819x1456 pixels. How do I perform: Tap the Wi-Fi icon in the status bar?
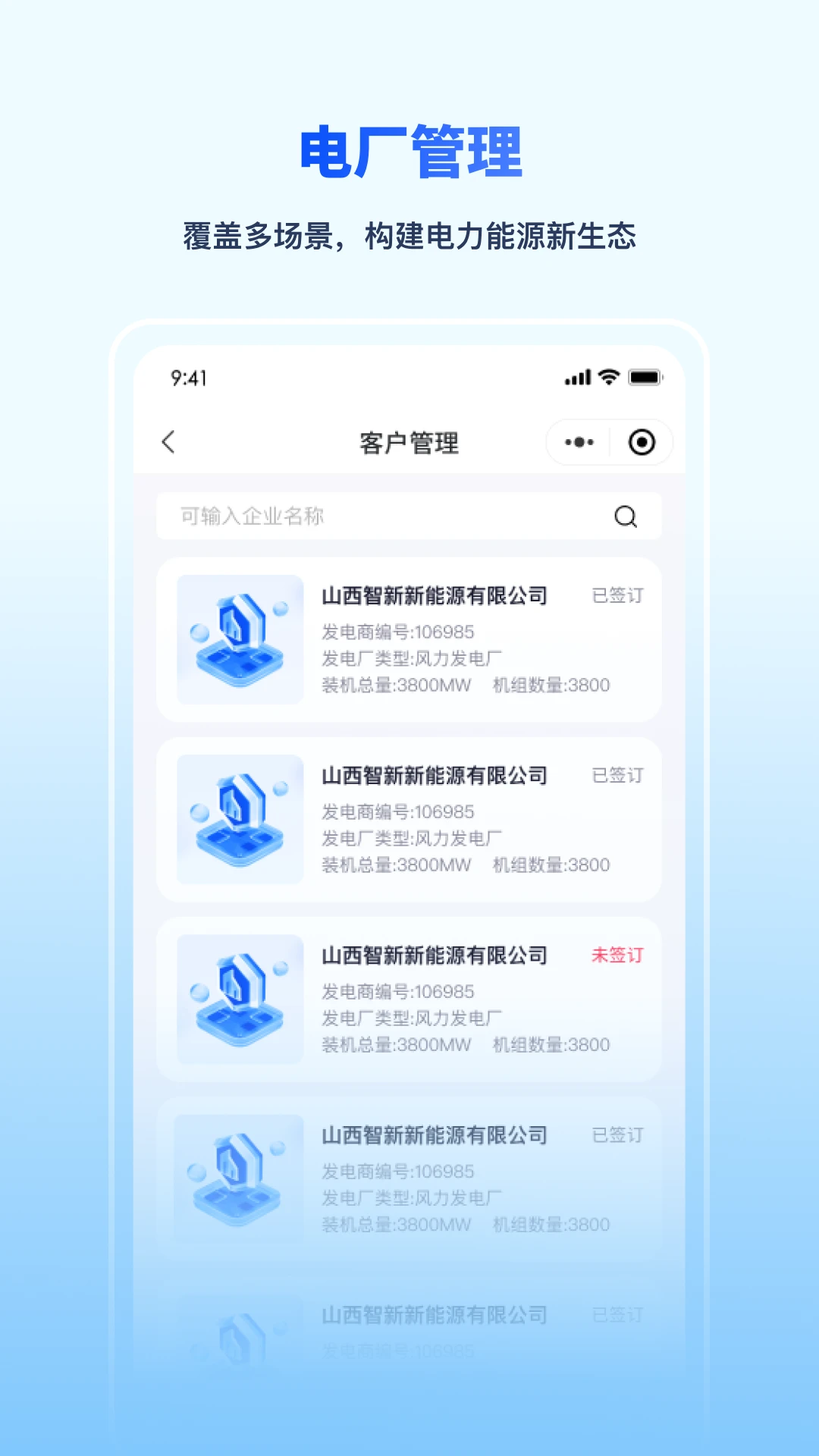click(607, 377)
